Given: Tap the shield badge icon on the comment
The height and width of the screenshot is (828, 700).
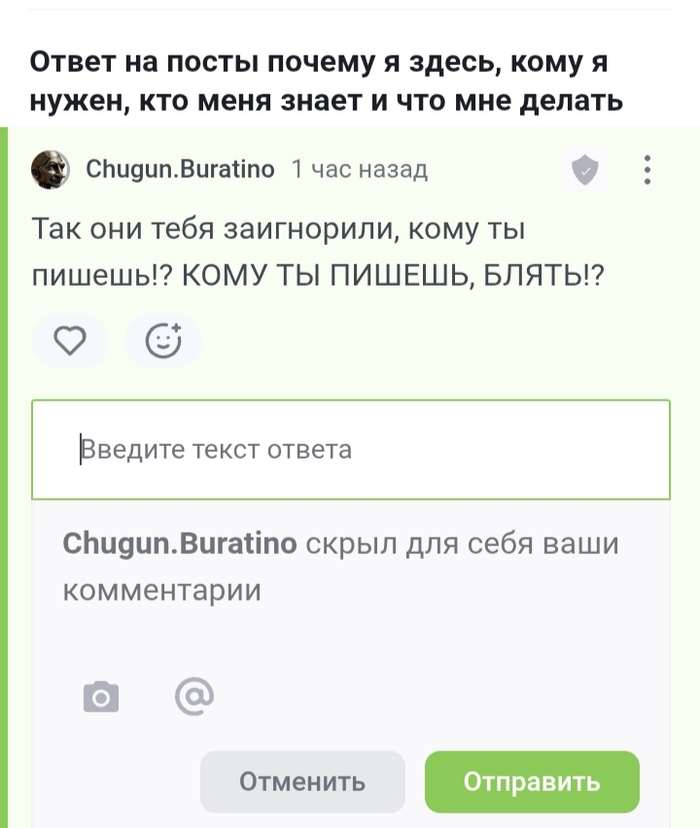Looking at the screenshot, I should [x=585, y=171].
